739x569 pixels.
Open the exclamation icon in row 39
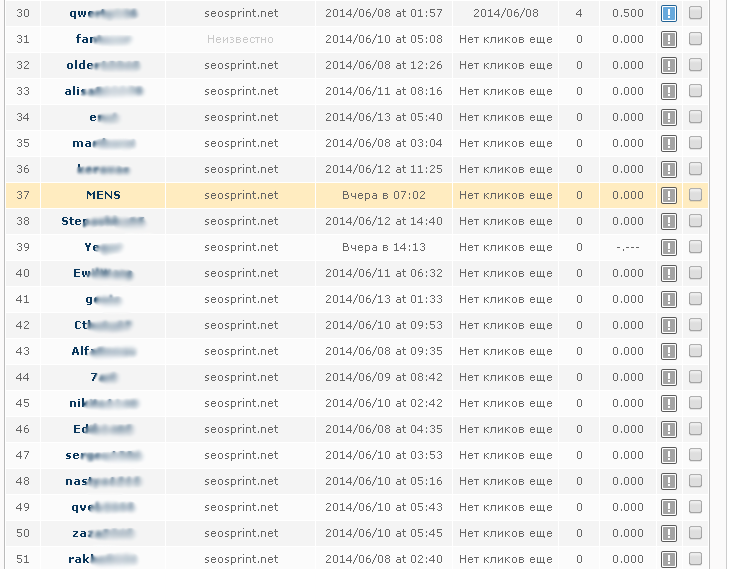coord(669,247)
